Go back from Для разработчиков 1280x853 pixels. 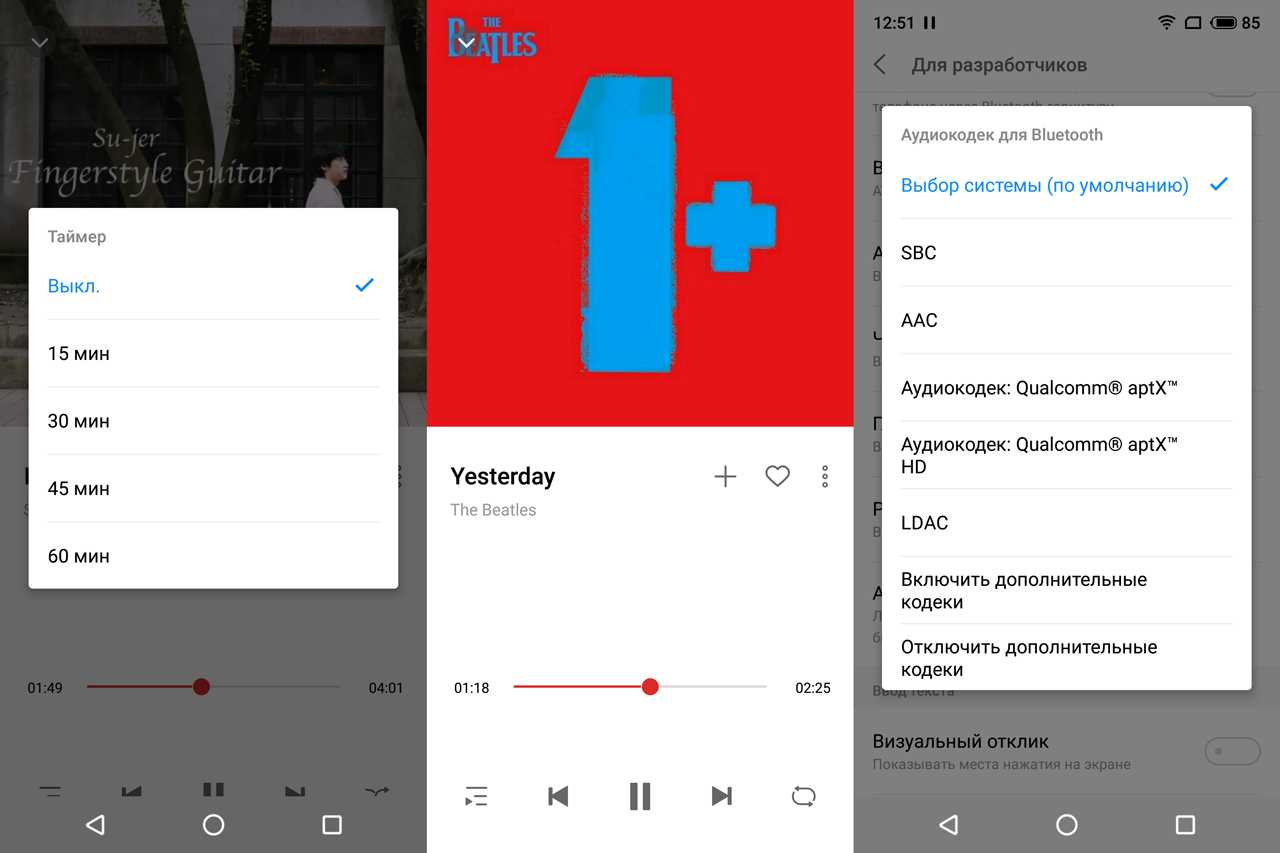pyautogui.click(x=880, y=65)
